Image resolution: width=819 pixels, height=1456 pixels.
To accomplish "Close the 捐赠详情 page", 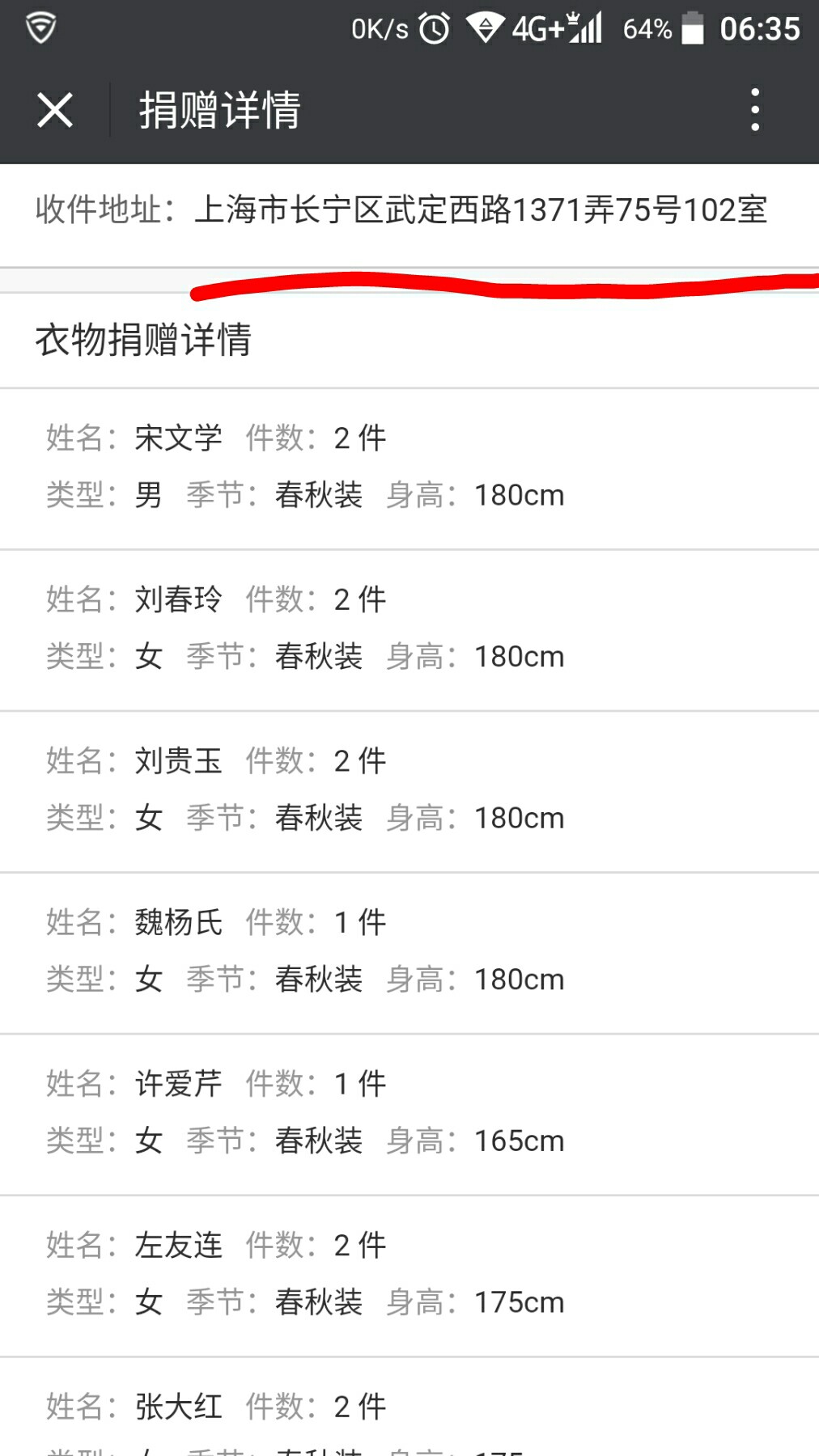I will pyautogui.click(x=55, y=110).
